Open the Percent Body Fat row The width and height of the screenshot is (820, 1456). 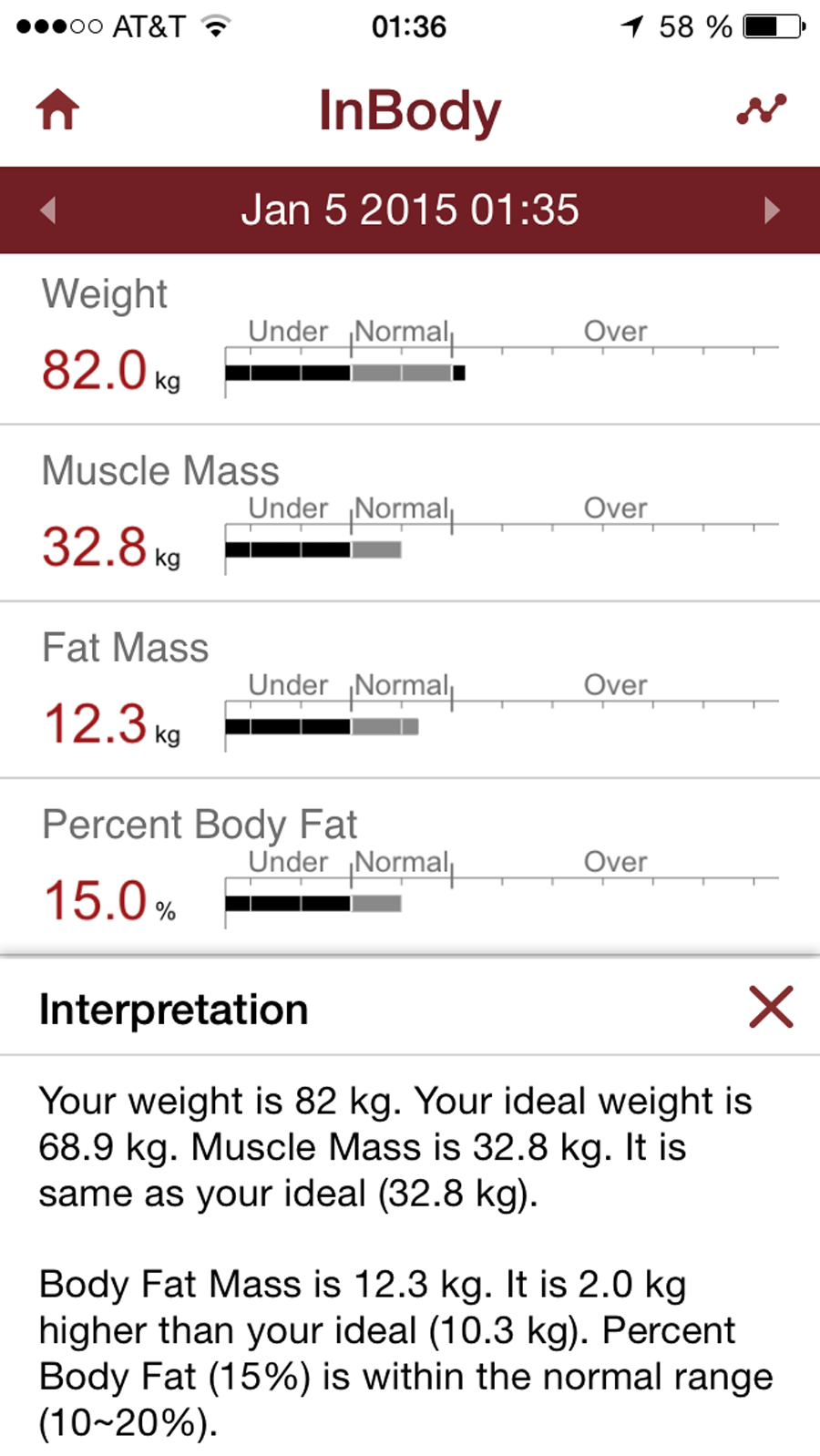coord(410,866)
